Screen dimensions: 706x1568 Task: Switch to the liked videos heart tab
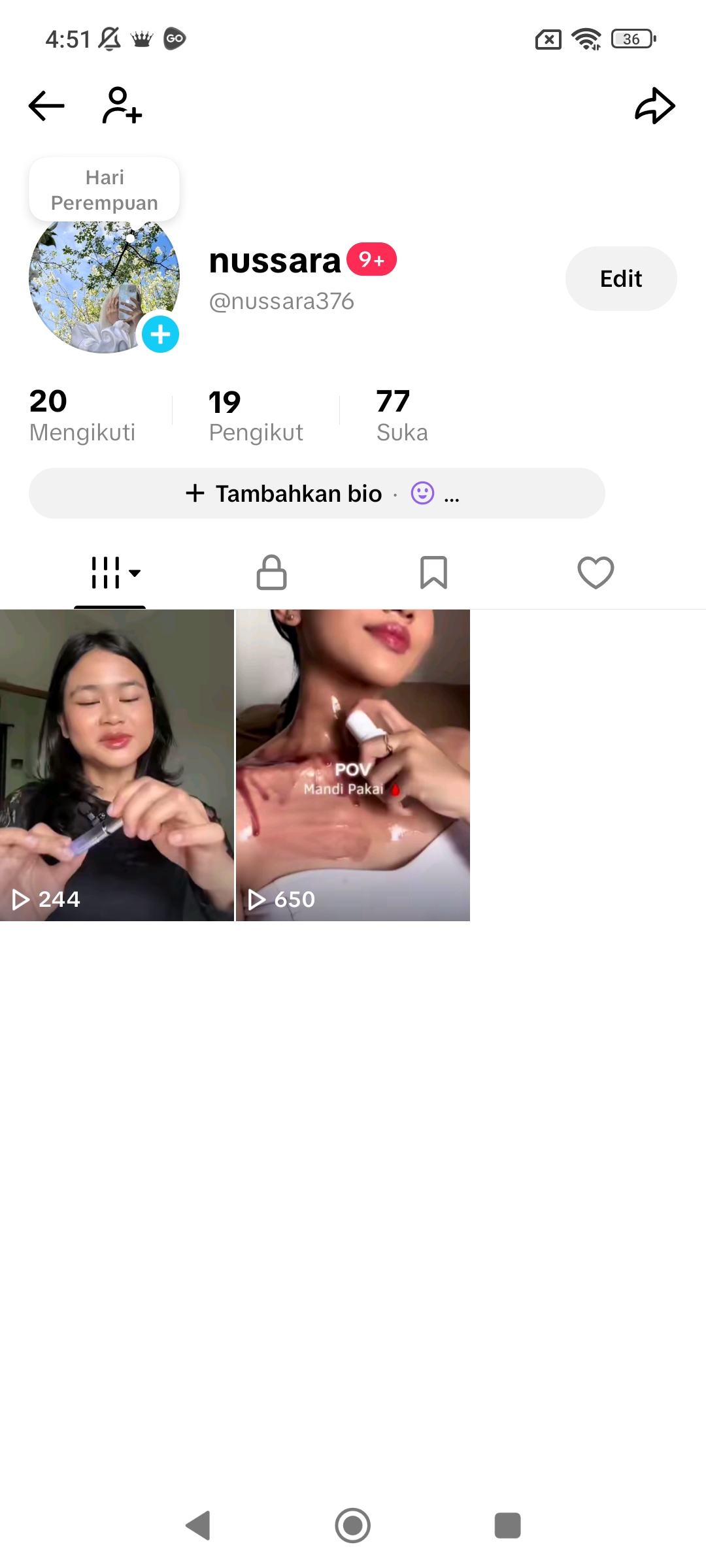pyautogui.click(x=596, y=573)
